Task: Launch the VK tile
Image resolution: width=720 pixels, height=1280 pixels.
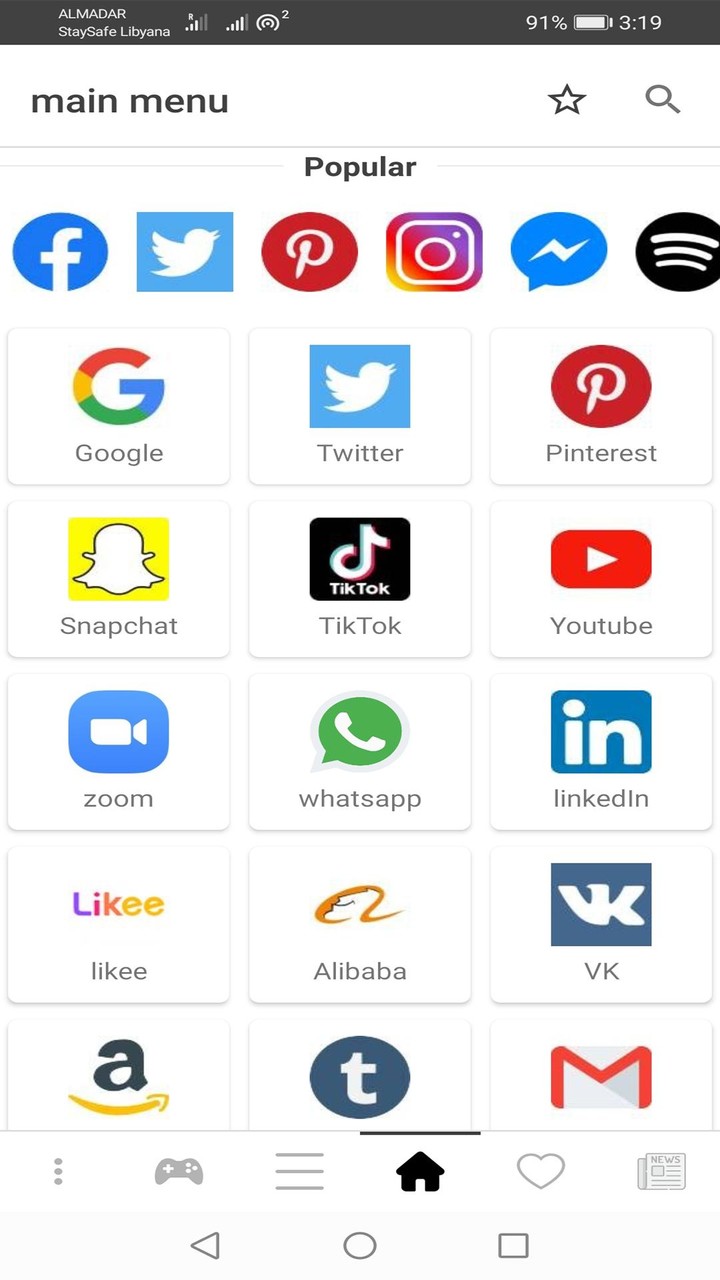Action: tap(601, 924)
